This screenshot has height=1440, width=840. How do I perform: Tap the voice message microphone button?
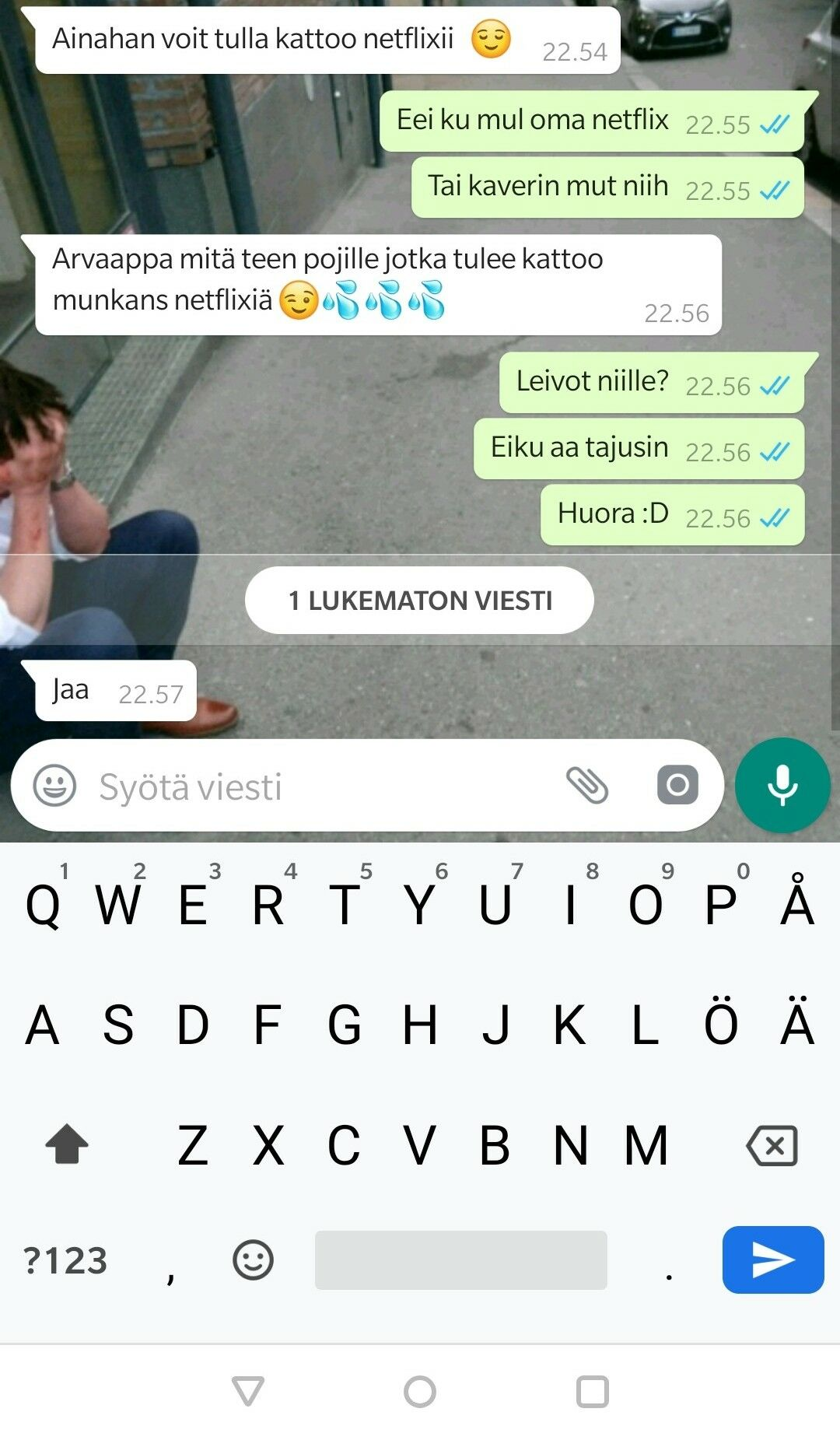coord(782,786)
